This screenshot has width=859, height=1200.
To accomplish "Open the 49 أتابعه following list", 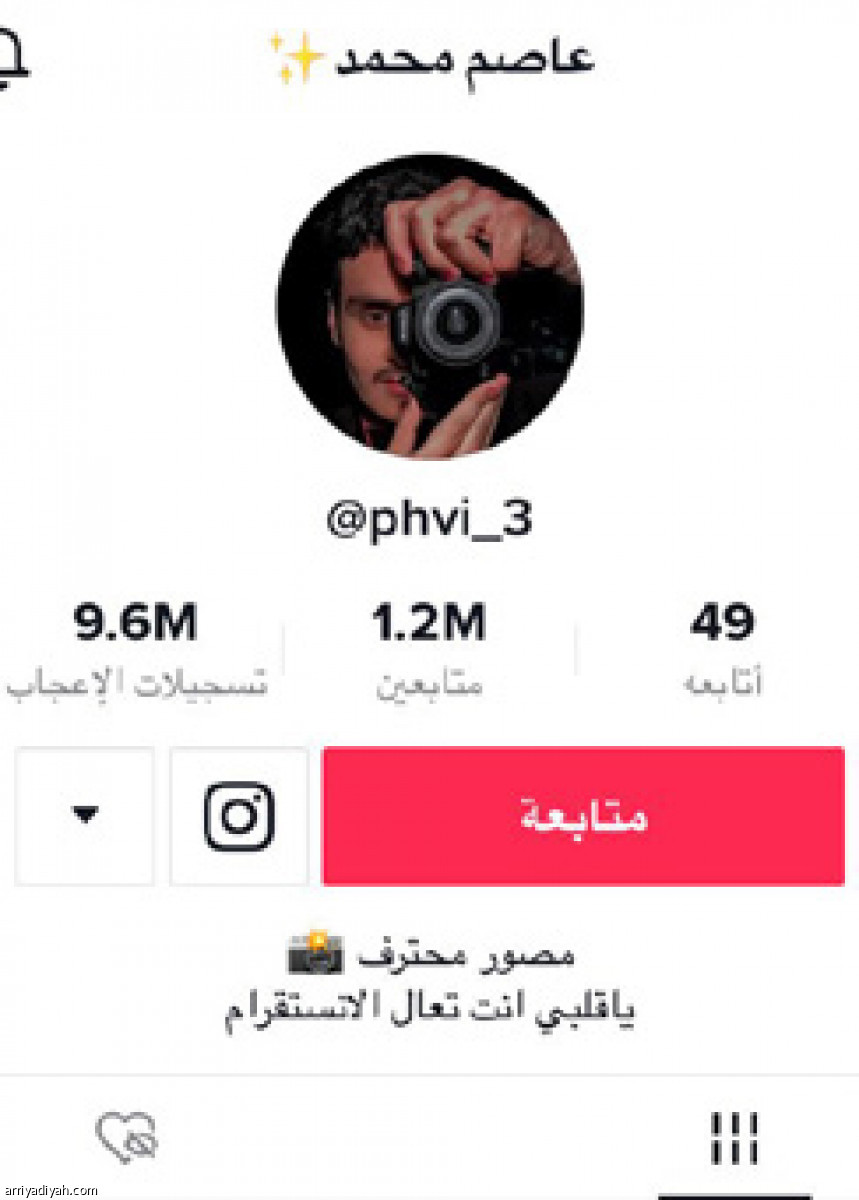I will pyautogui.click(x=722, y=648).
